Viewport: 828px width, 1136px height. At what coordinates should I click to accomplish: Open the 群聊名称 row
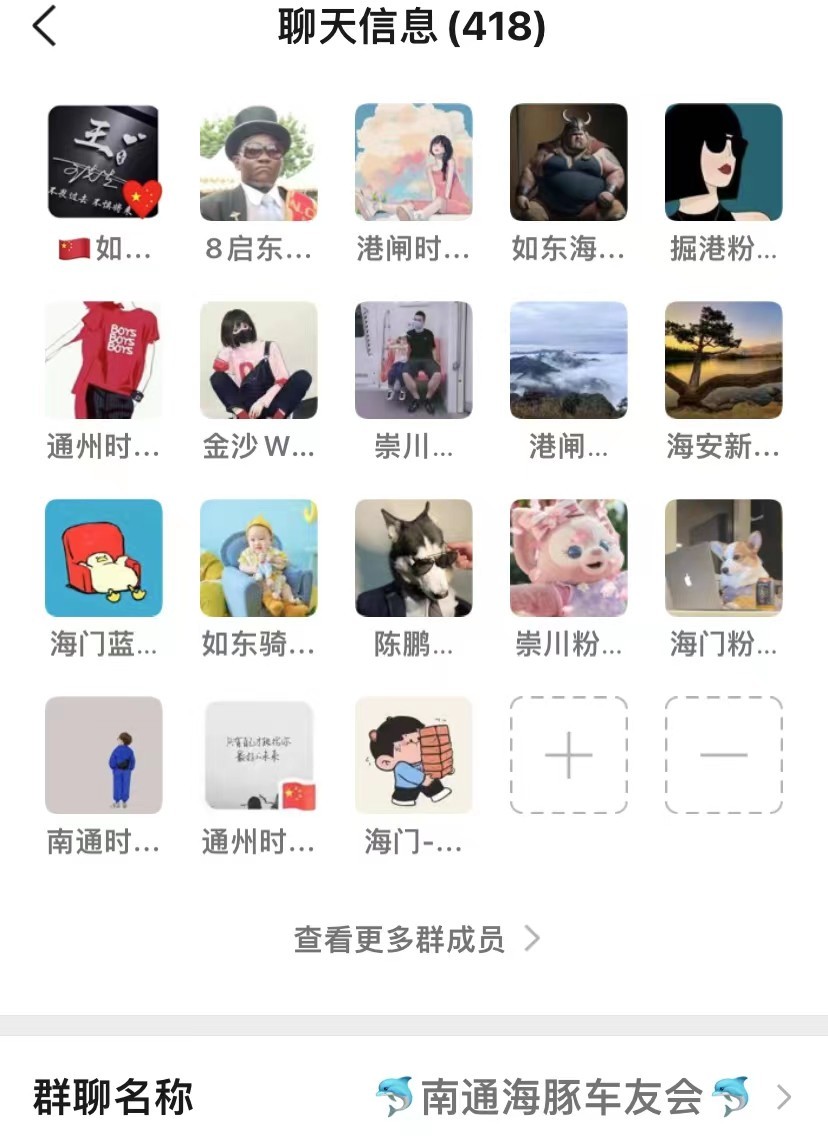point(414,1097)
